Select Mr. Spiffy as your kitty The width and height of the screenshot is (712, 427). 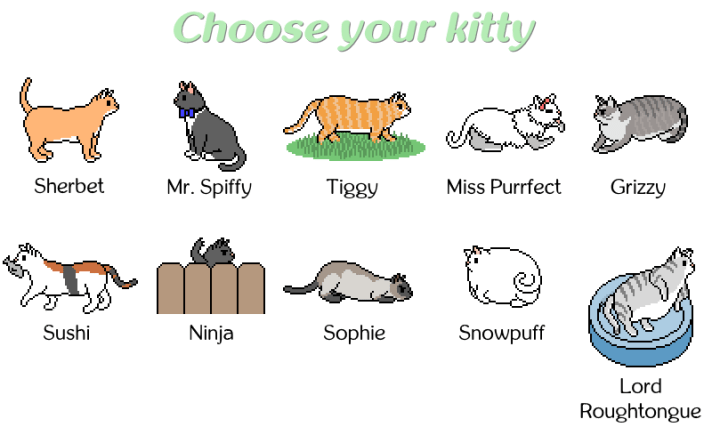pos(208,127)
